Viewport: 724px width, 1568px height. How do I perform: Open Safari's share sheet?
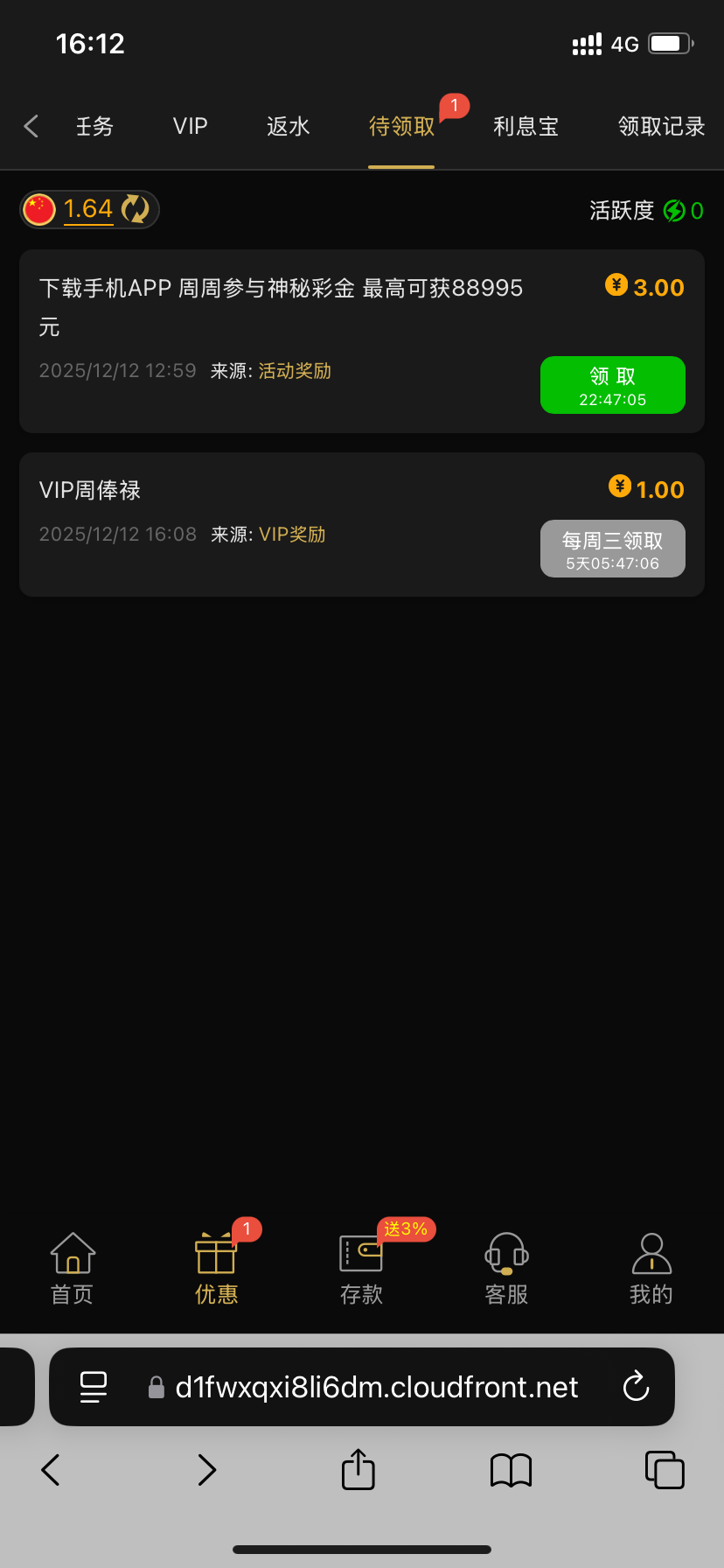pyautogui.click(x=359, y=1469)
